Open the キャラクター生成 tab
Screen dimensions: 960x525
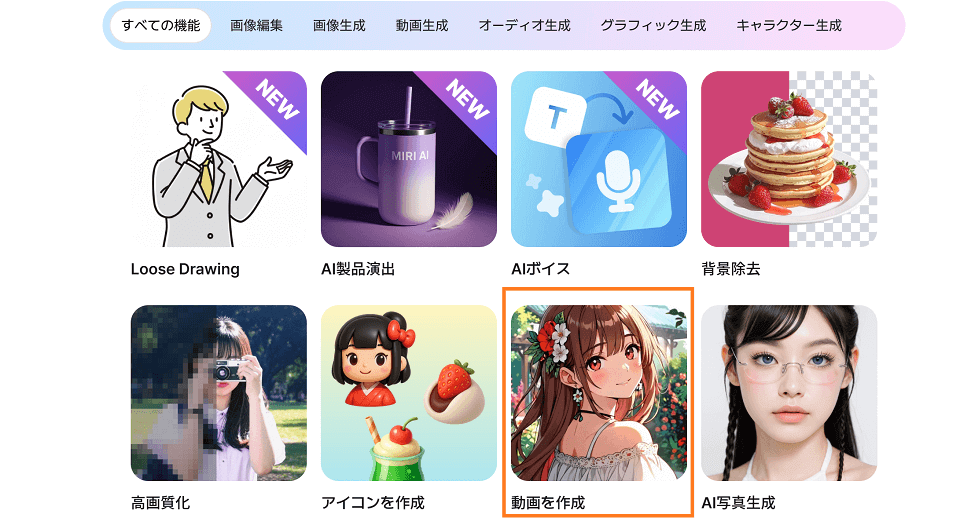pos(788,25)
